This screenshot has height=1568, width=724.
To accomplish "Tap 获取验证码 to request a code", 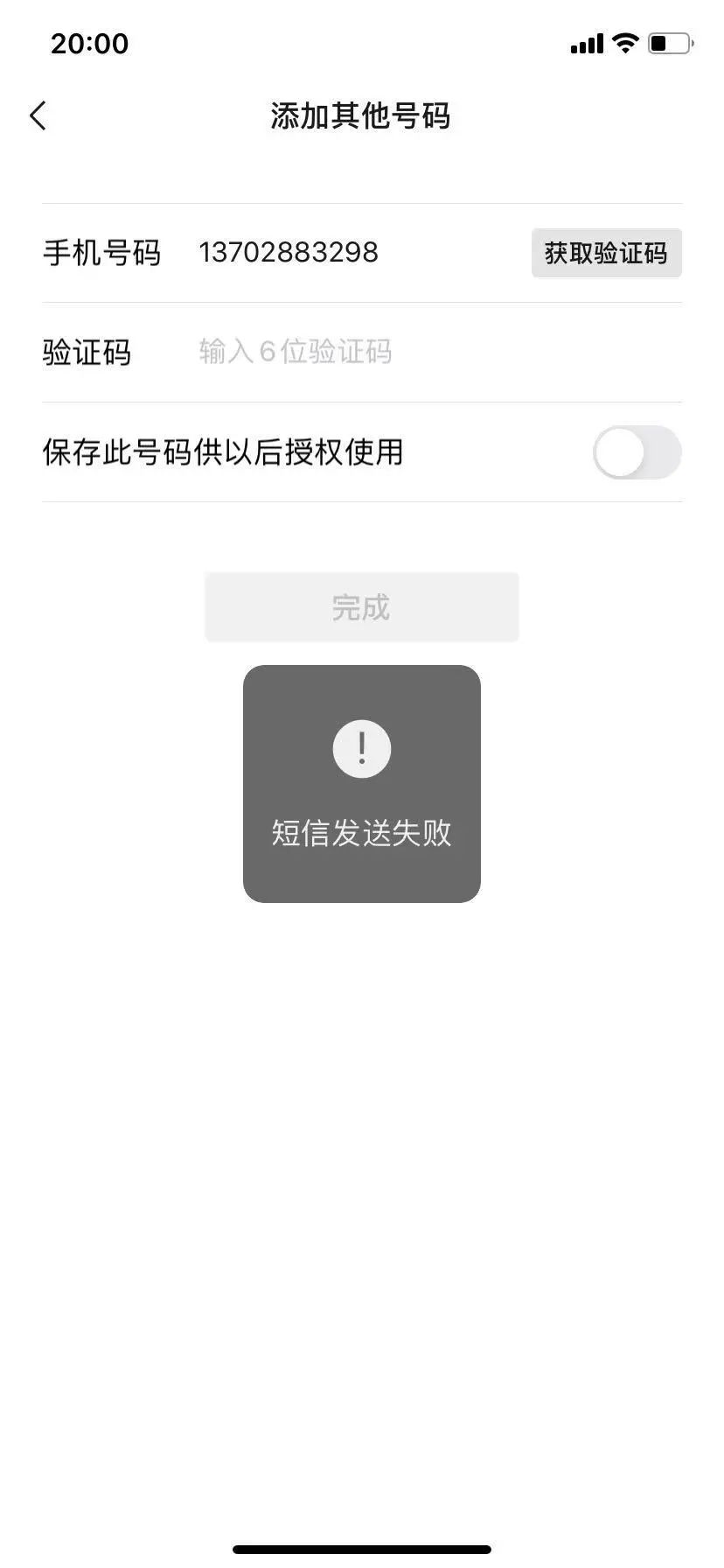I will pos(606,254).
